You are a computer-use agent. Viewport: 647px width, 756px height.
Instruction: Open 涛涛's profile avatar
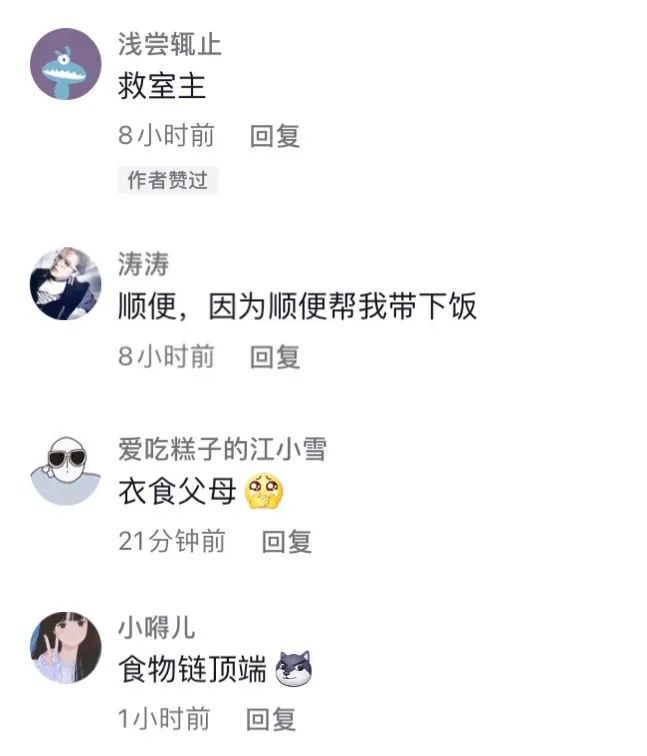(66, 284)
